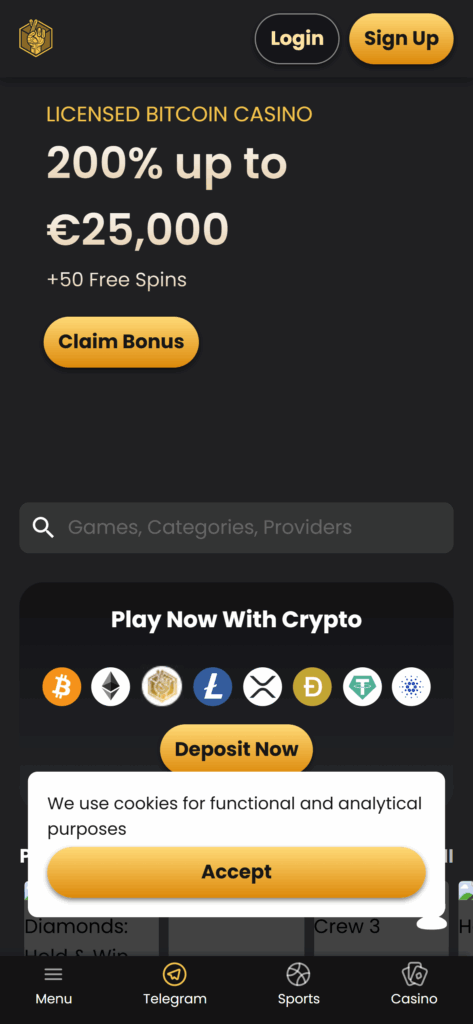Pick the Litecoin coin icon
The width and height of the screenshot is (473, 1024).
pyautogui.click(x=212, y=687)
